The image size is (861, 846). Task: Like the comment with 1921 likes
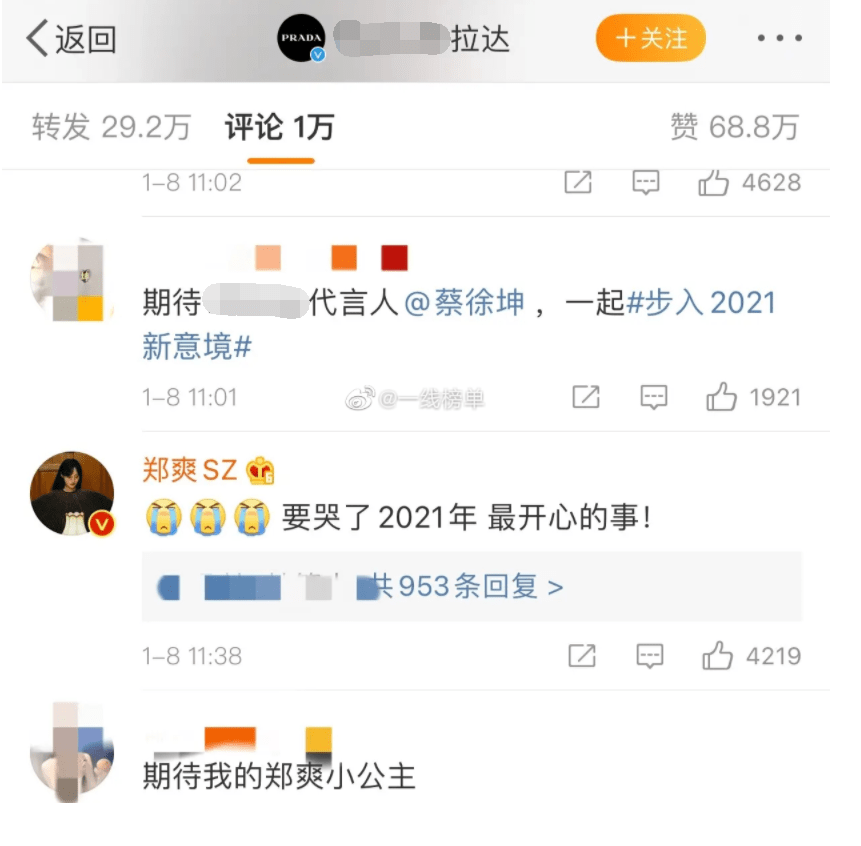coord(721,397)
